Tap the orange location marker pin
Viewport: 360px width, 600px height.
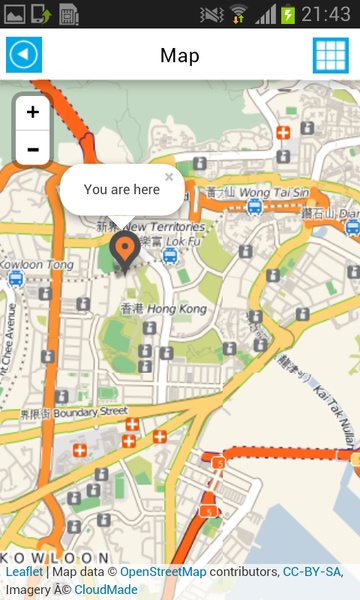click(125, 251)
